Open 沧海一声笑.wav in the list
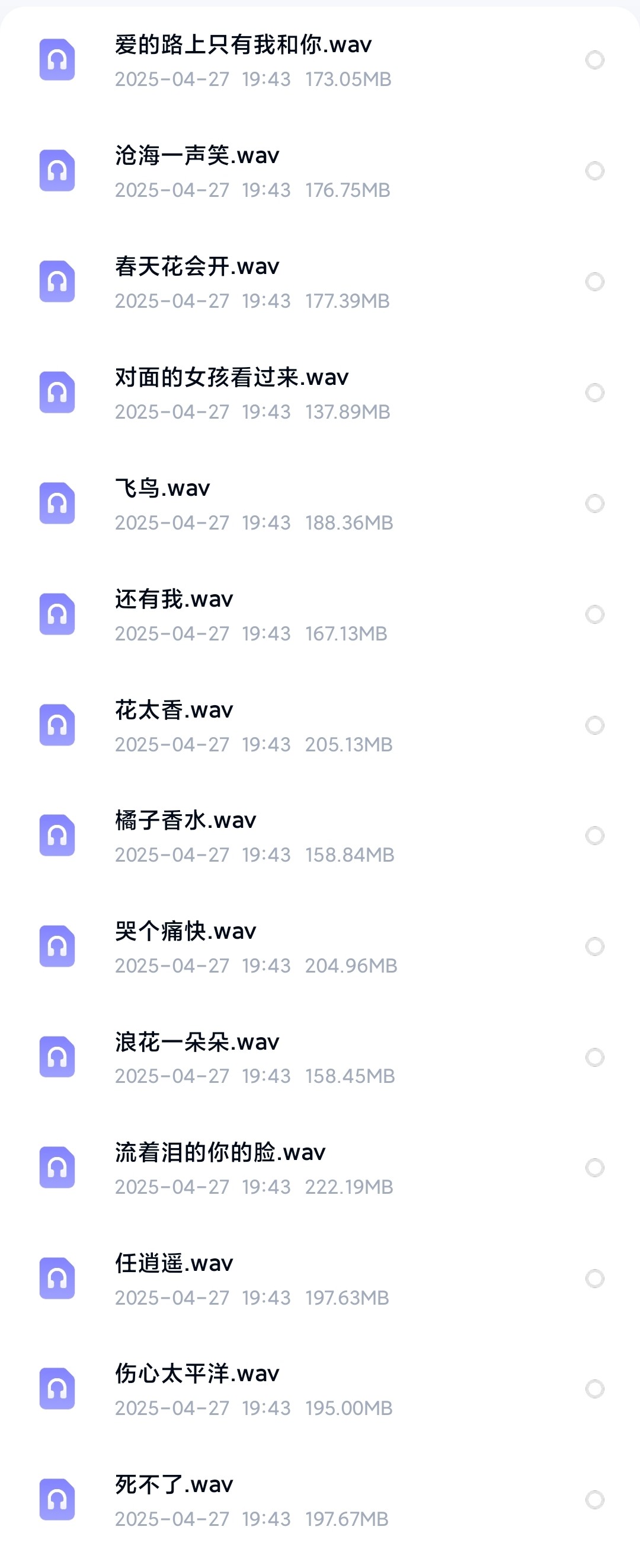640x1568 pixels. (197, 157)
